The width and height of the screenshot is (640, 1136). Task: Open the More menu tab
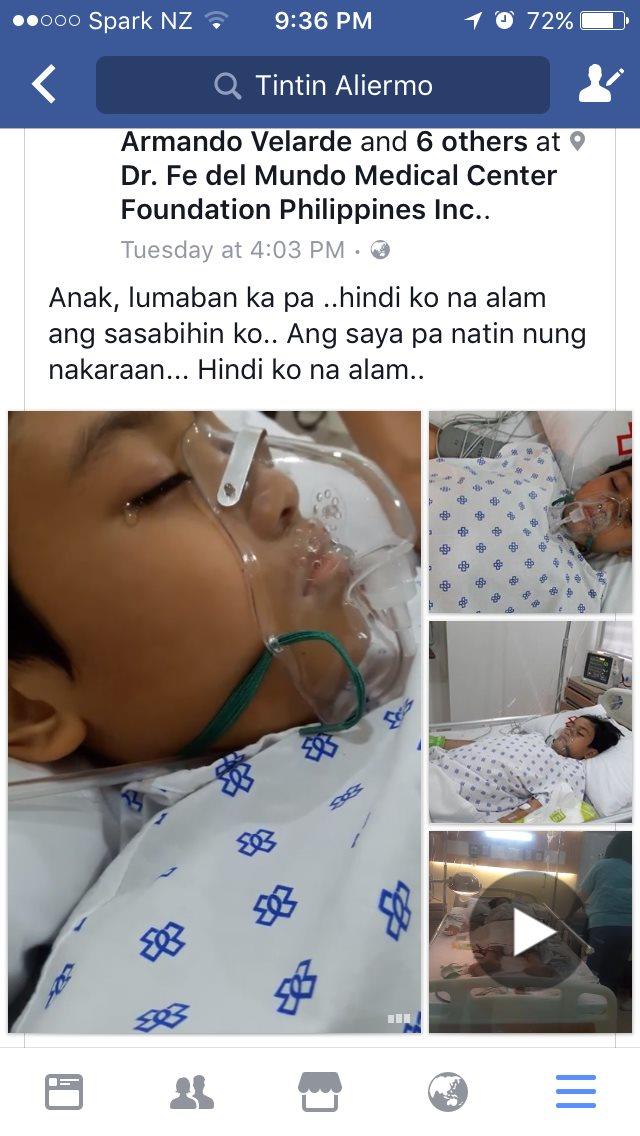click(x=576, y=1092)
